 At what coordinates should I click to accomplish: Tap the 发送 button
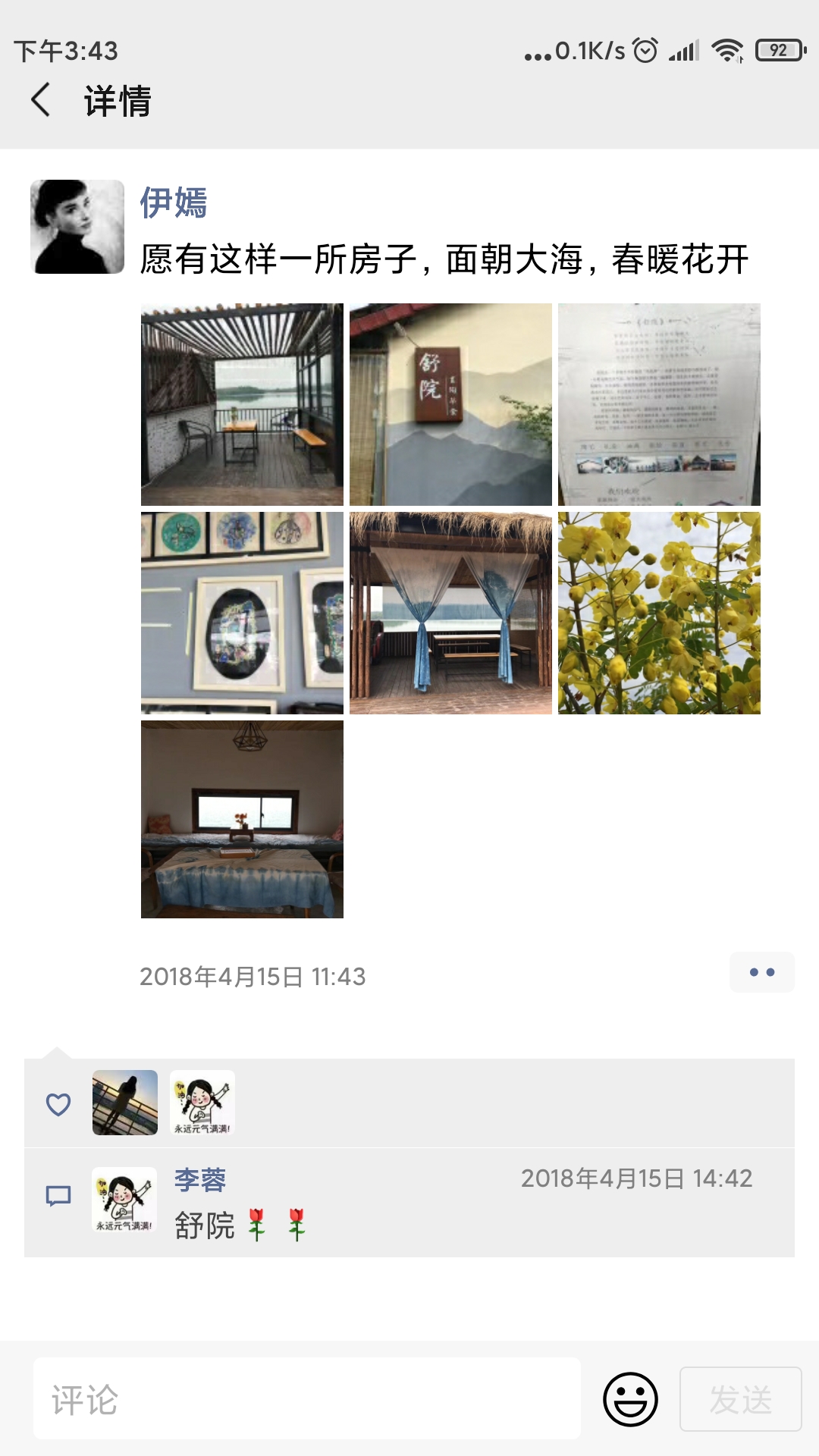click(x=740, y=1398)
